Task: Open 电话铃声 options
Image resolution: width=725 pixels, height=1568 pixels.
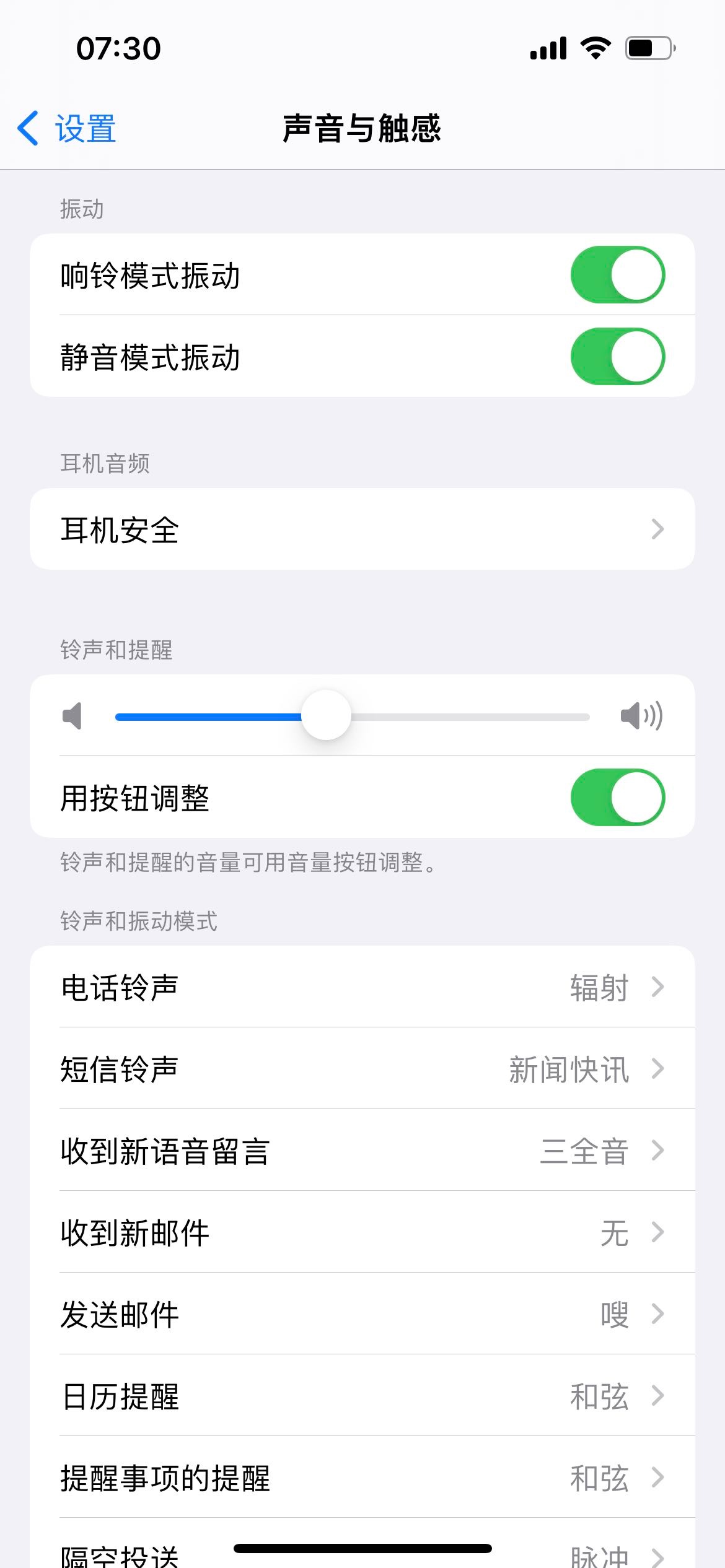Action: (x=362, y=987)
